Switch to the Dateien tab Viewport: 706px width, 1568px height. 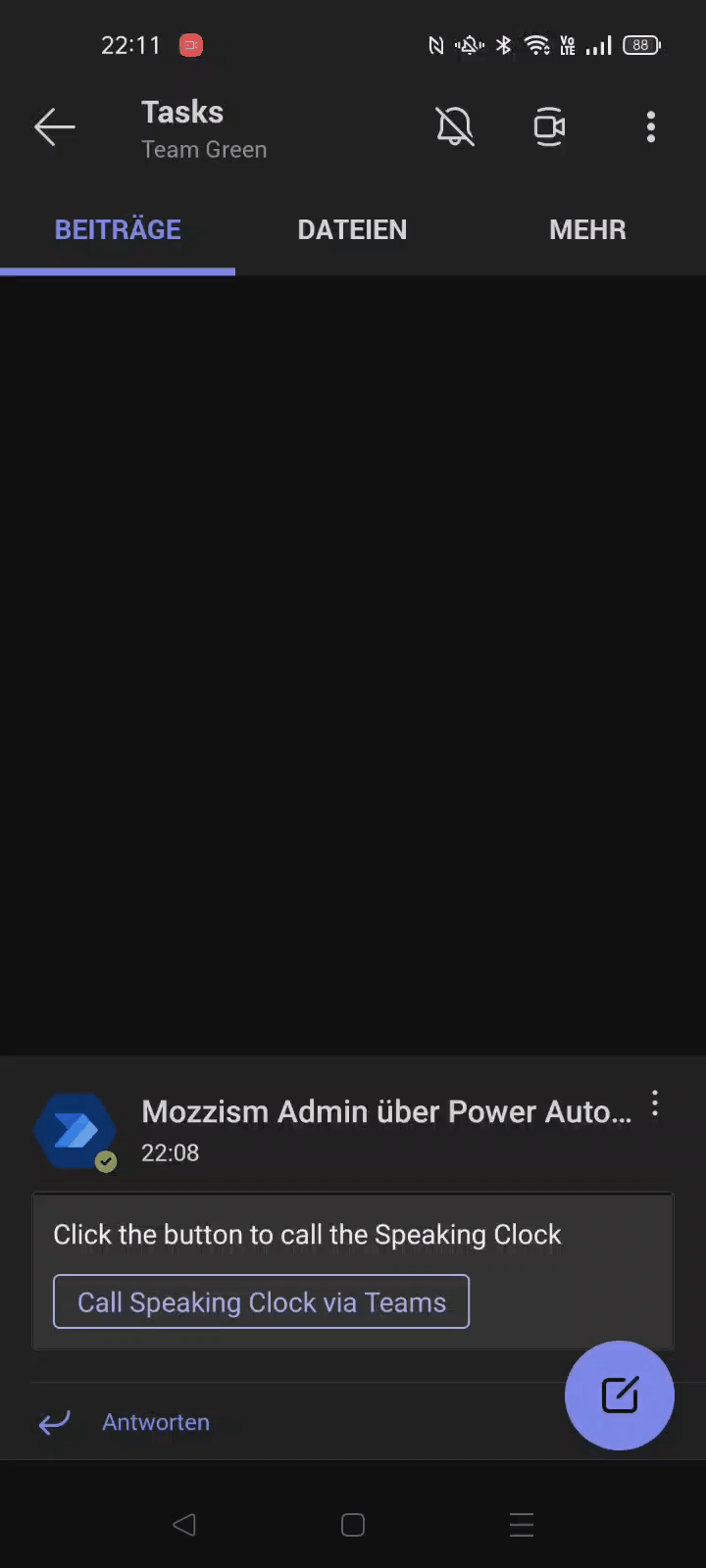tap(352, 230)
